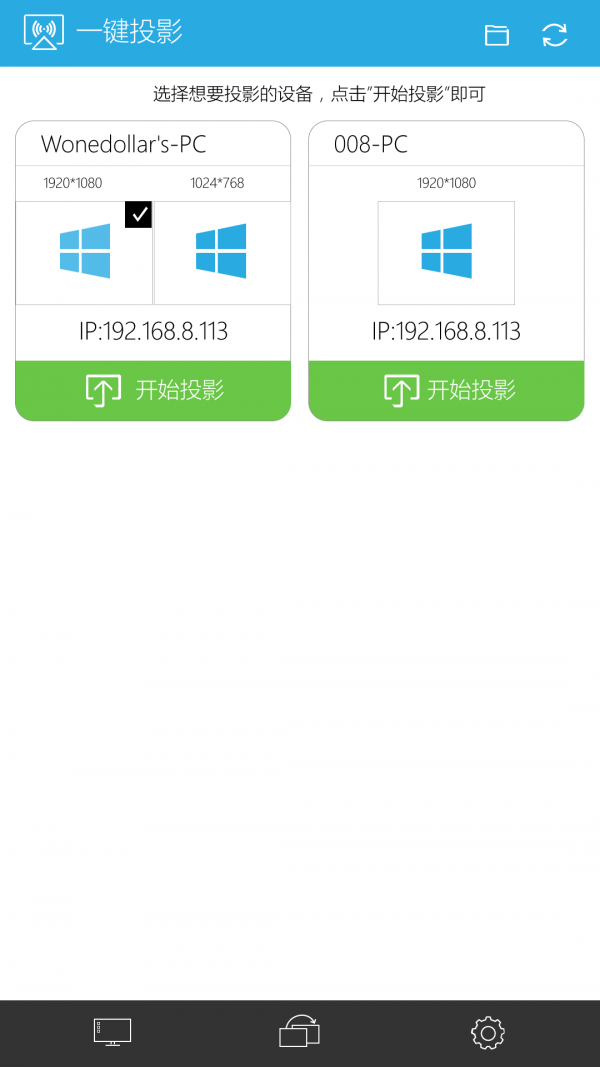600x1067 pixels.
Task: Select Wonedollar's-PC 1920*1080 screen
Action: click(84, 252)
